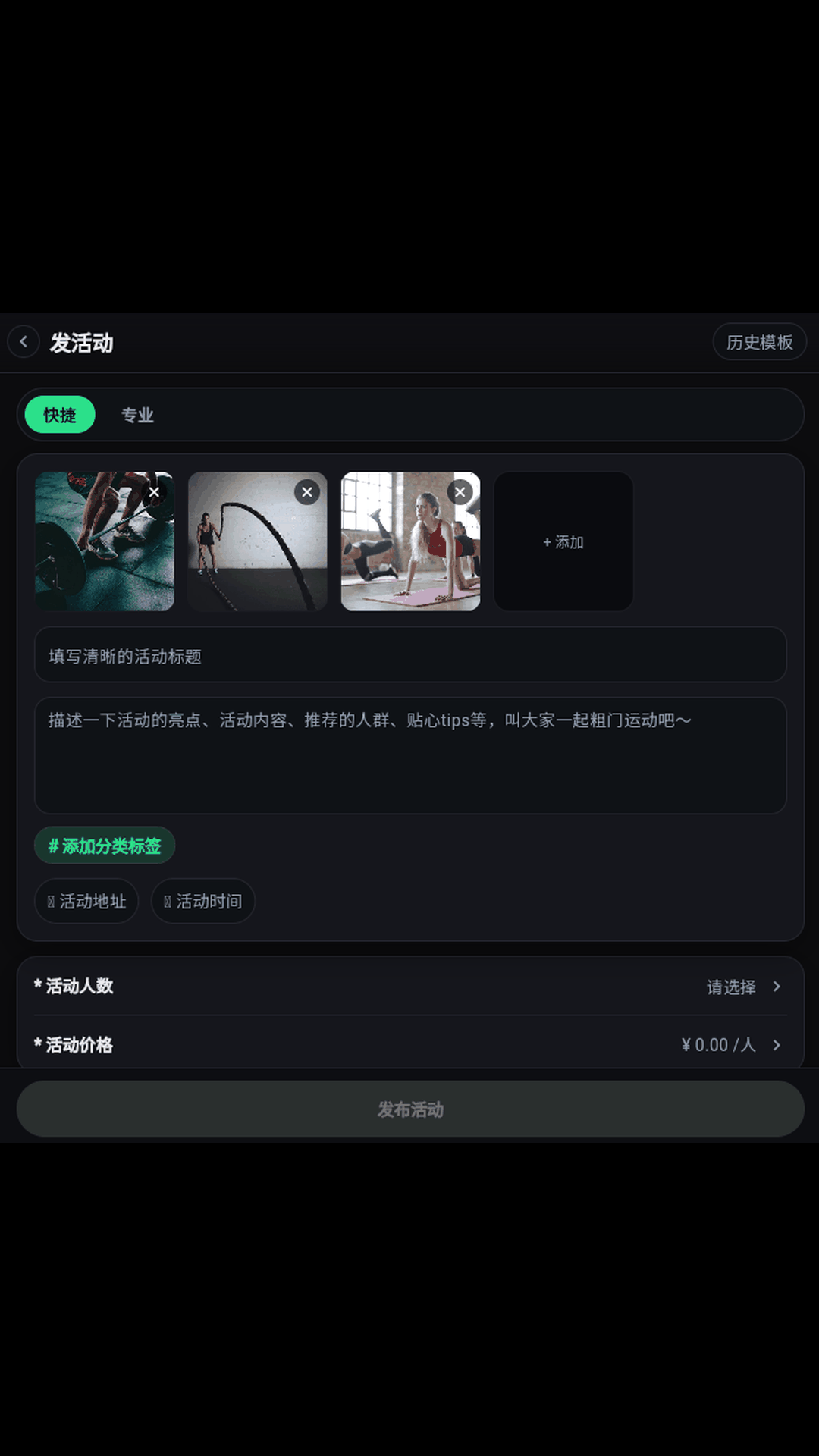
Task: Tap the back arrow to exit 发活动
Action: click(x=23, y=341)
